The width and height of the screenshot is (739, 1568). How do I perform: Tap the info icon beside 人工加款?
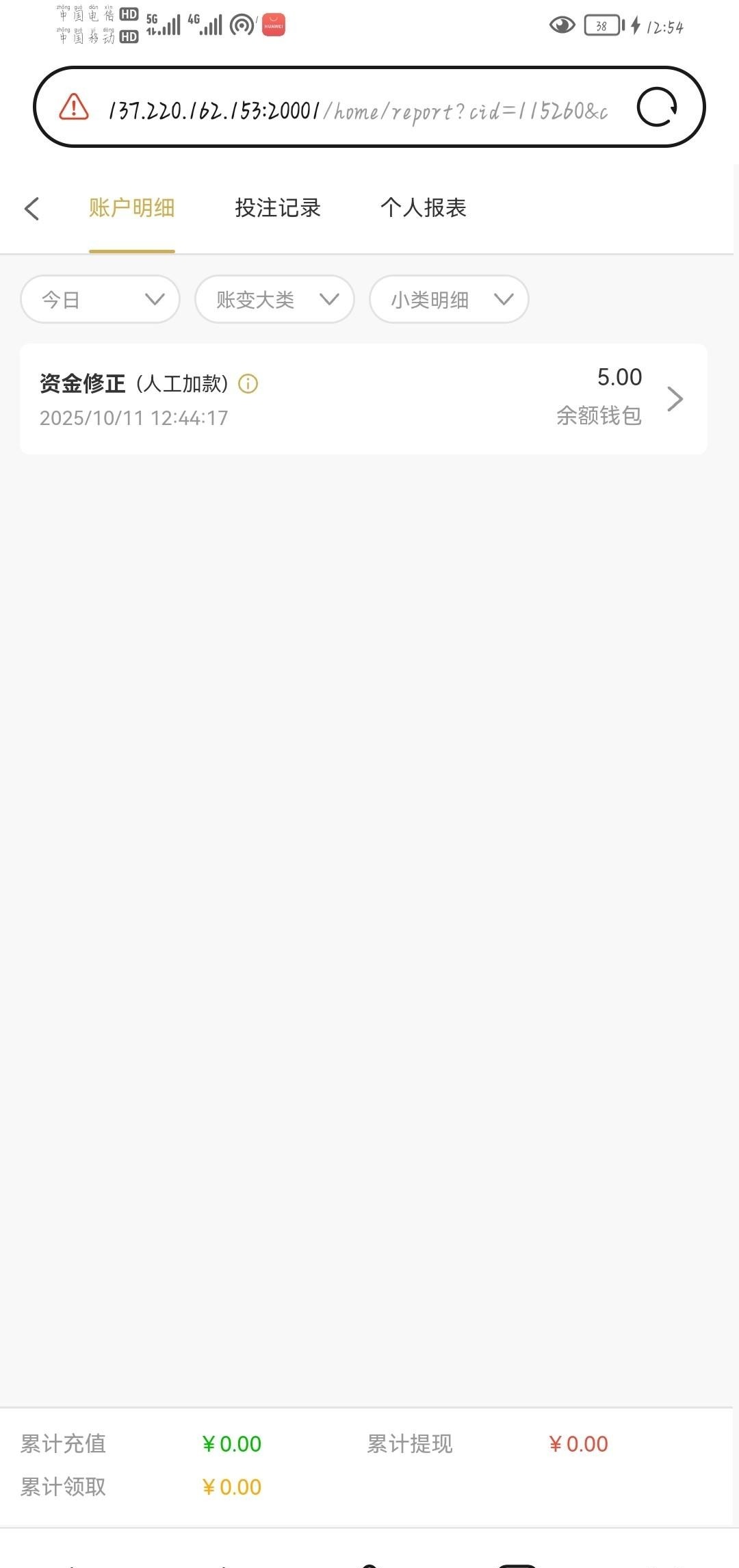(x=248, y=384)
